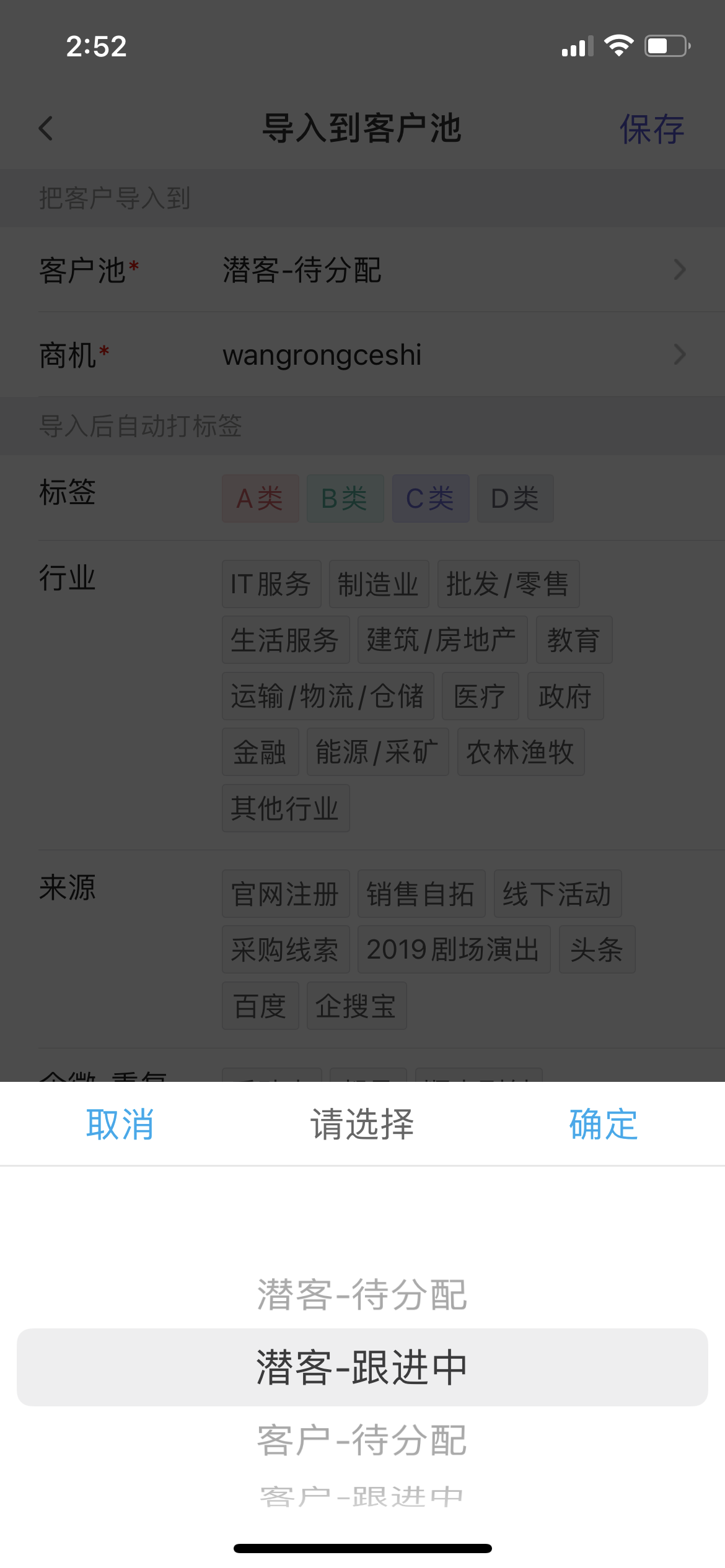Image resolution: width=725 pixels, height=1568 pixels.
Task: Tap 取消 to dismiss the picker
Action: pos(120,1124)
